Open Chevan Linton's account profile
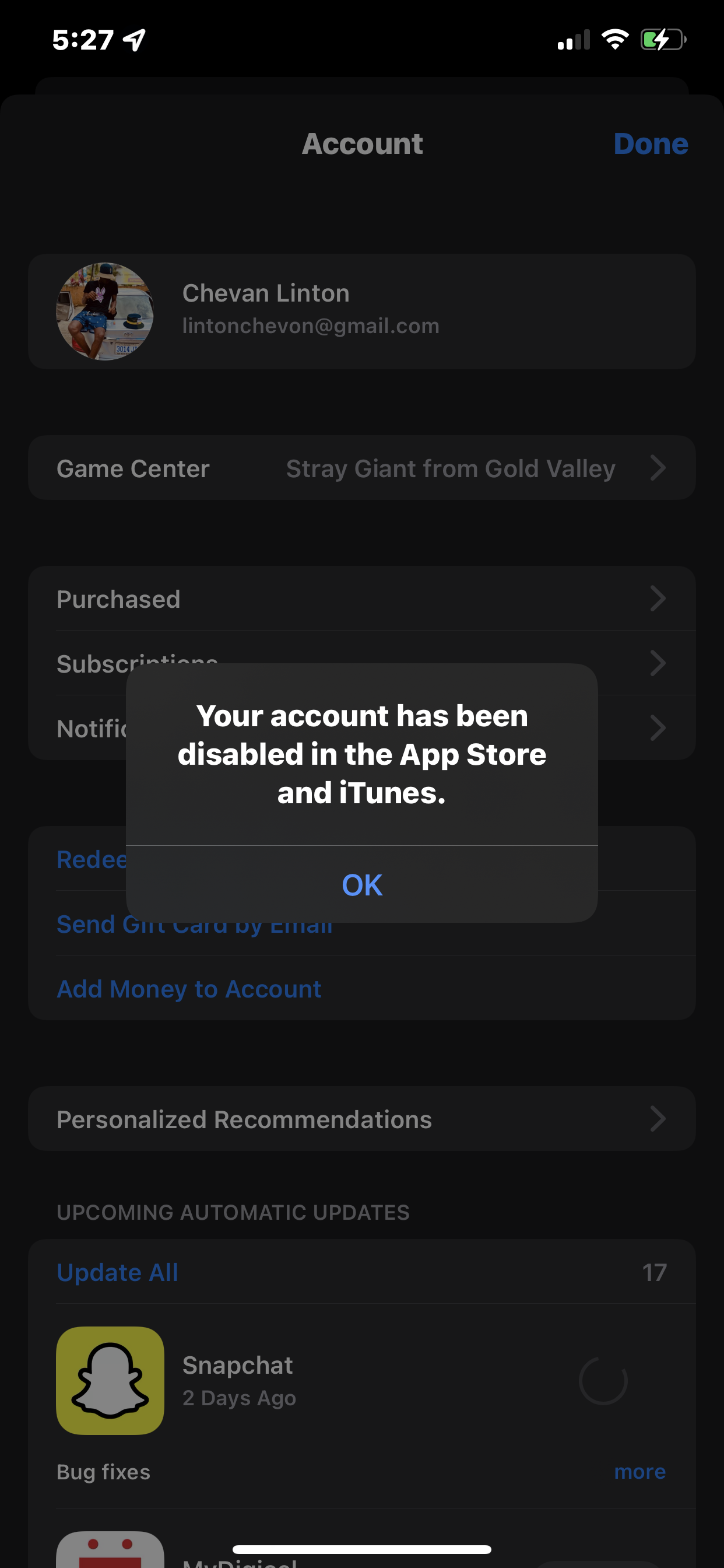724x1568 pixels. [x=362, y=311]
